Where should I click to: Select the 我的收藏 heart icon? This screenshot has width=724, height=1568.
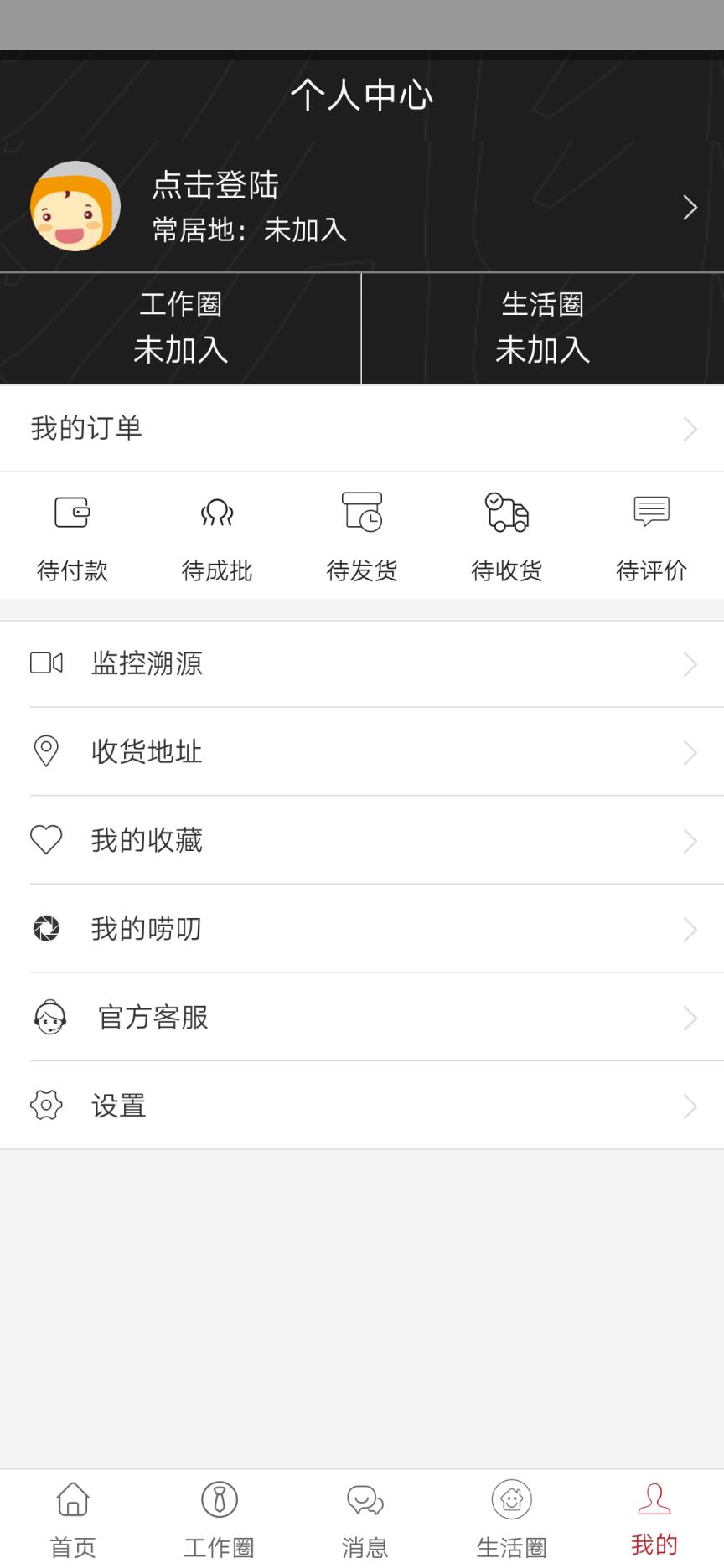coord(47,839)
